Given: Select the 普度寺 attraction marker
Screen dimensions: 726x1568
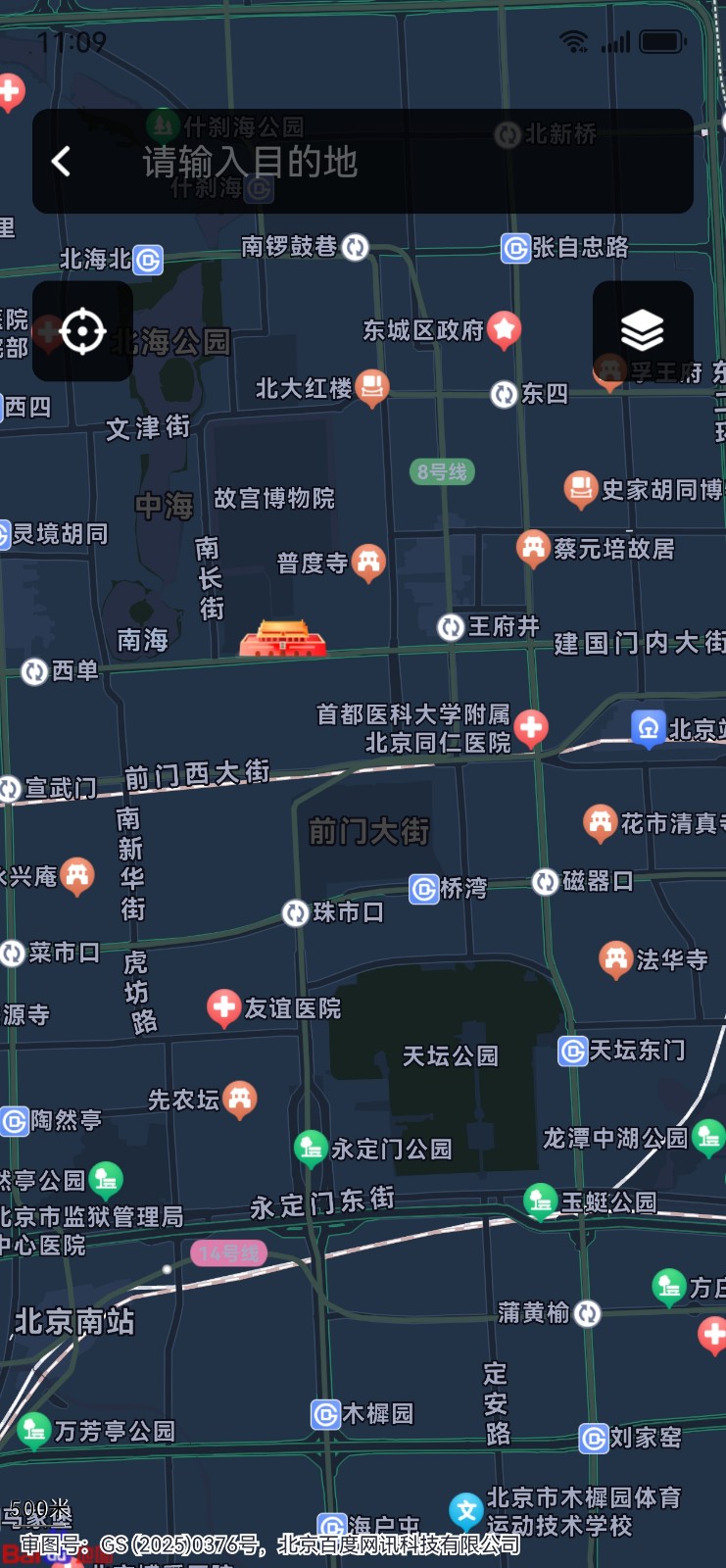Looking at the screenshot, I should (x=368, y=562).
